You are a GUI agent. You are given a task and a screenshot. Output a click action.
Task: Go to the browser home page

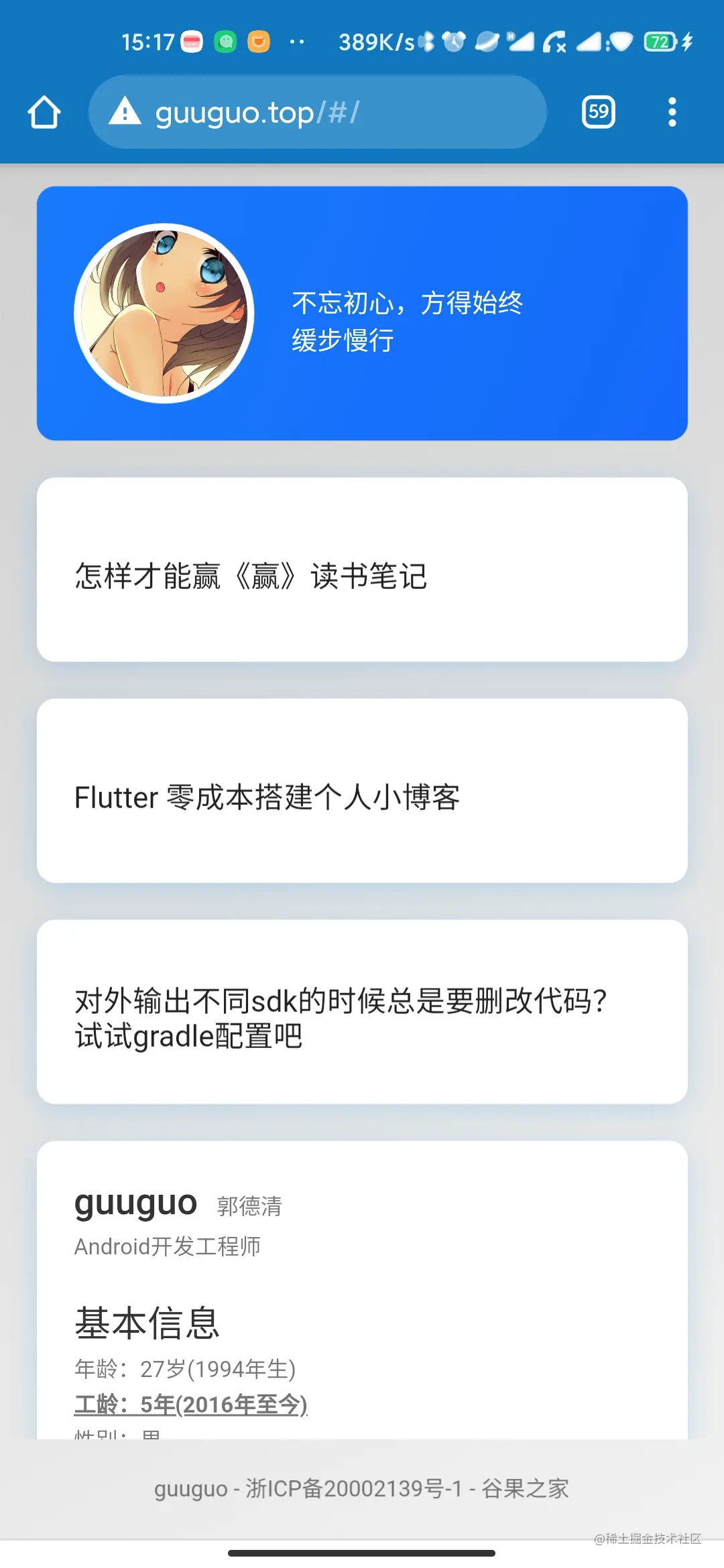(x=44, y=112)
